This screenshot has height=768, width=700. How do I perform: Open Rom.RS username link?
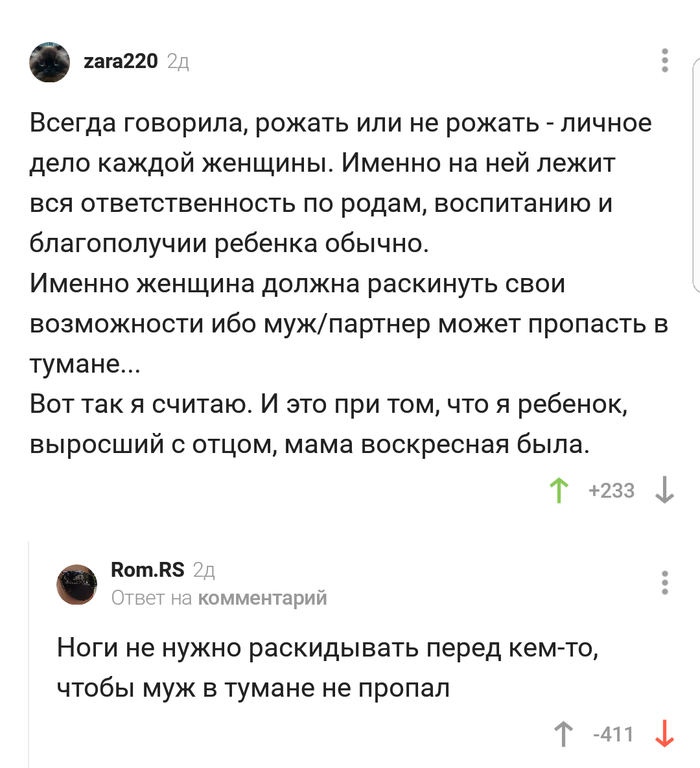(x=147, y=570)
